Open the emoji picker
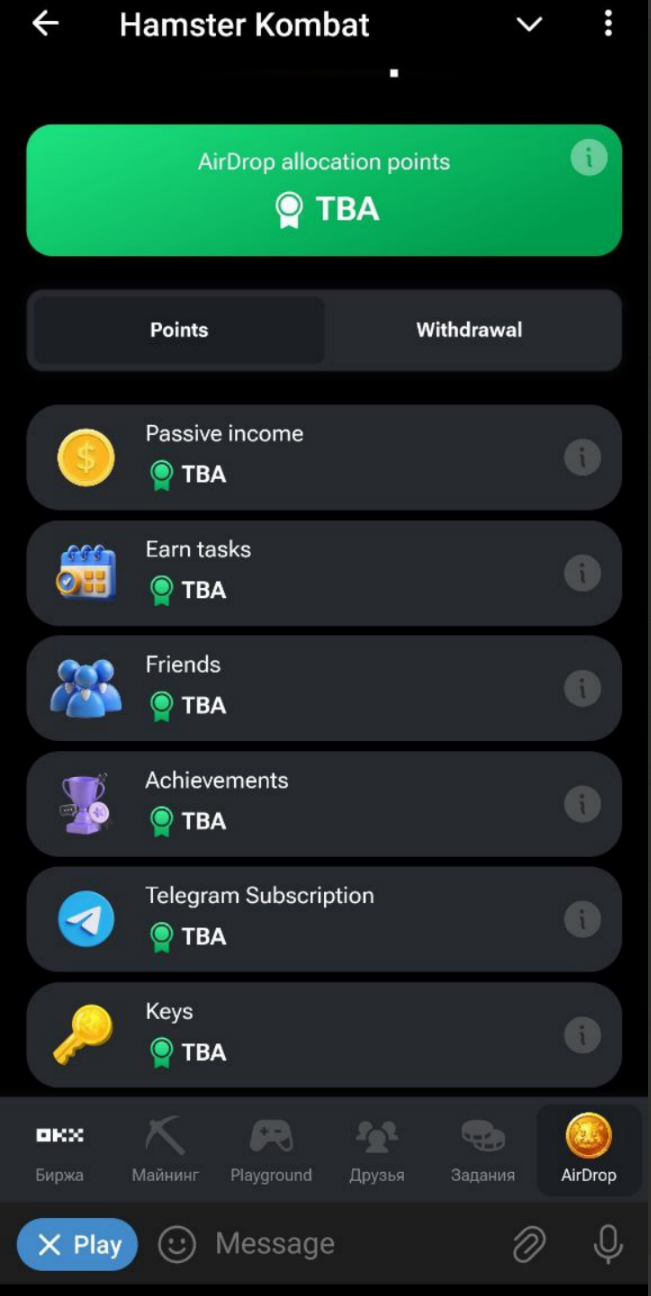Image resolution: width=651 pixels, height=1296 pixels. [177, 1245]
